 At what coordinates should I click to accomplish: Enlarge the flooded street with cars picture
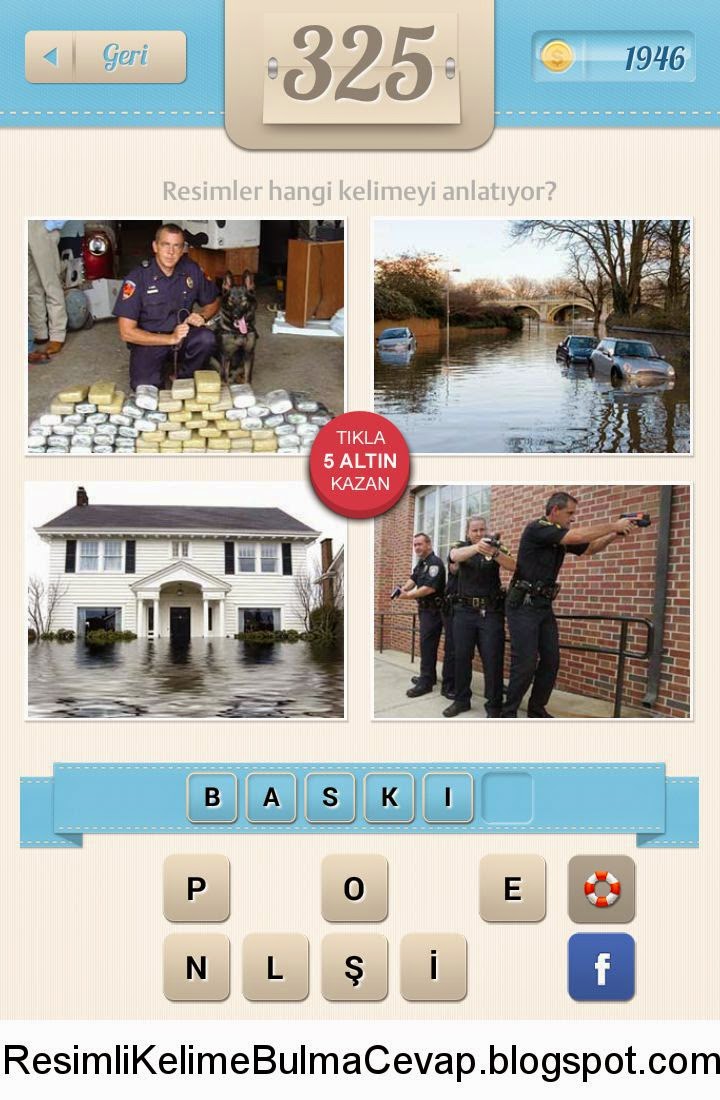click(x=531, y=337)
